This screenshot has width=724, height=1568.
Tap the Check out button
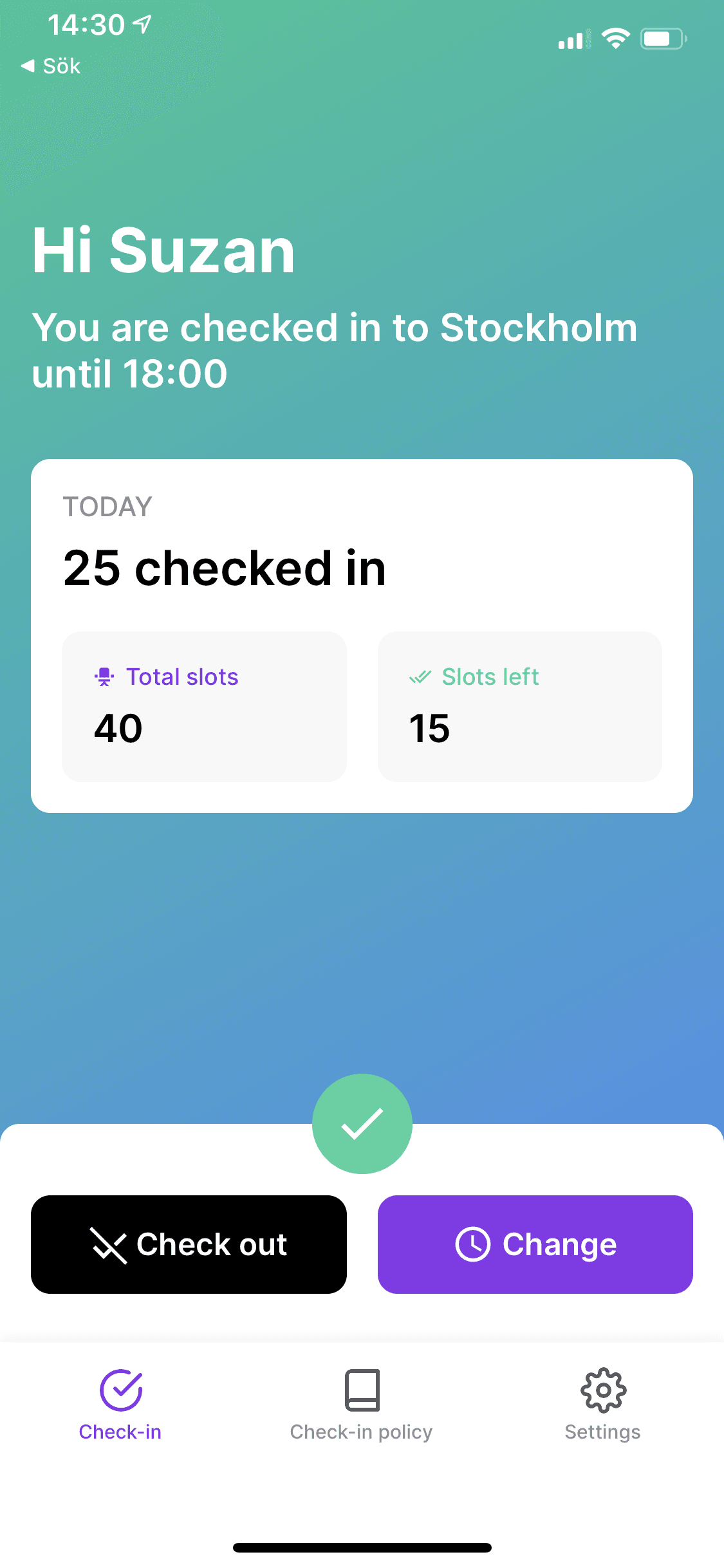(189, 1244)
